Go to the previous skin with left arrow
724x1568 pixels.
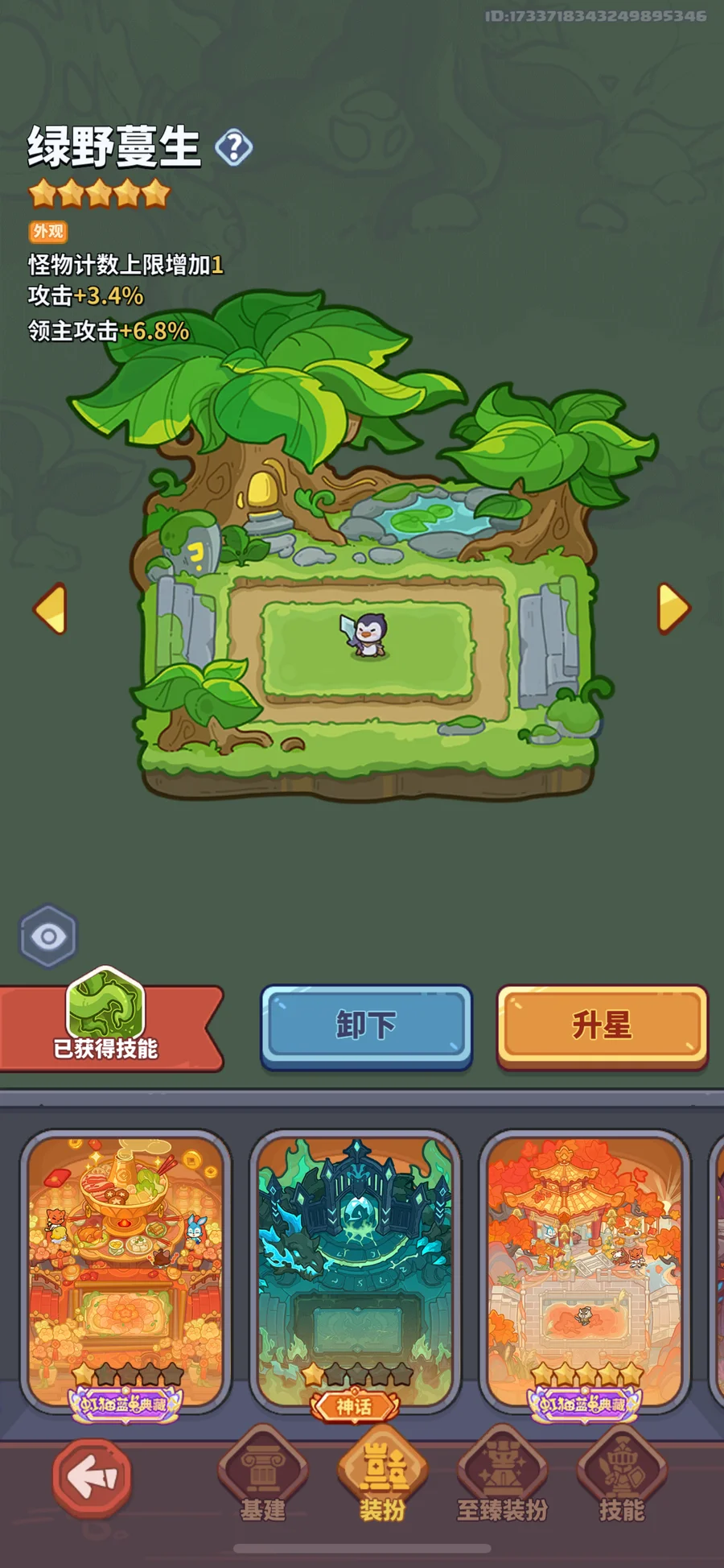click(x=50, y=609)
